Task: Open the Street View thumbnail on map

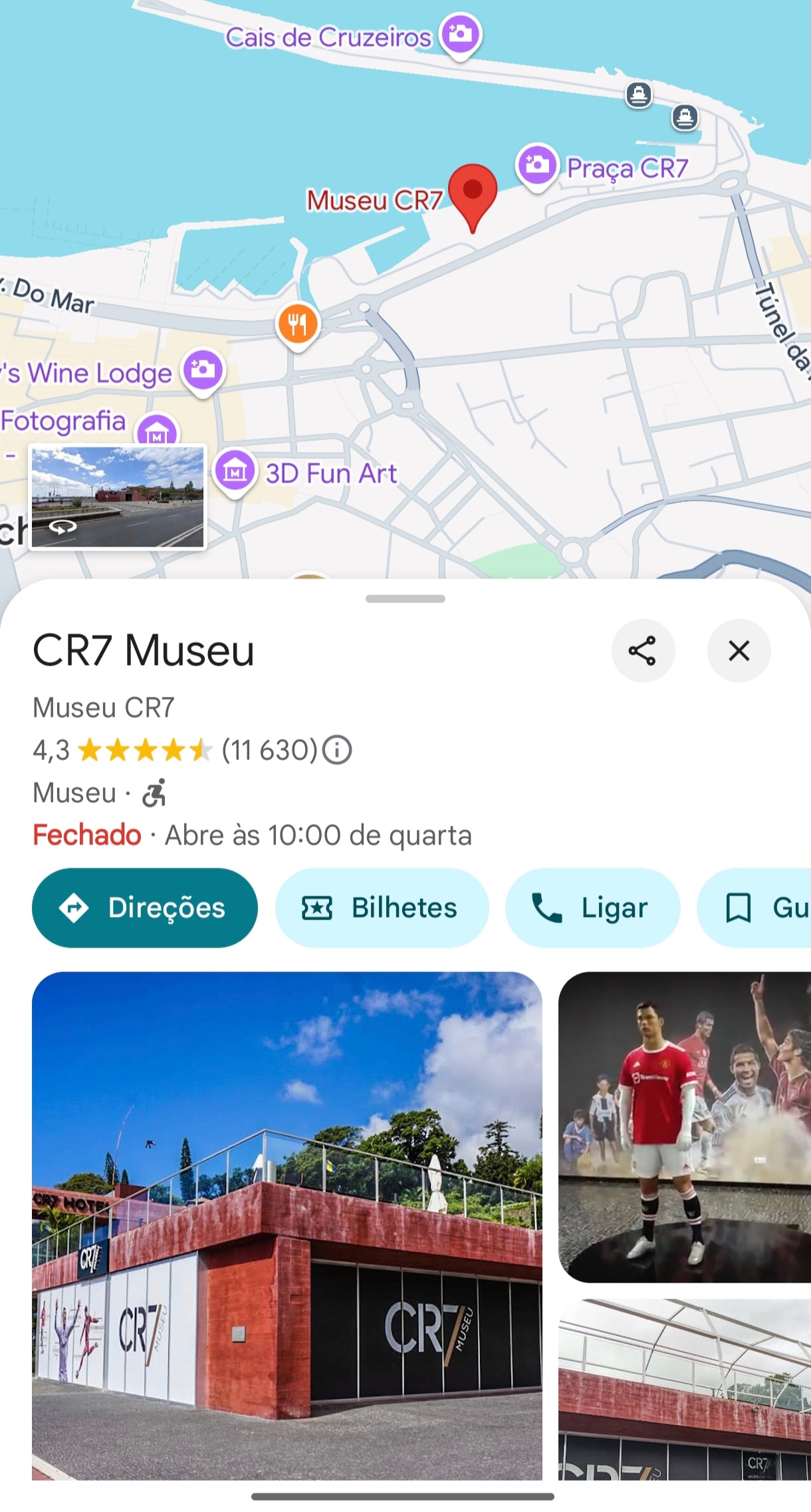Action: [118, 497]
